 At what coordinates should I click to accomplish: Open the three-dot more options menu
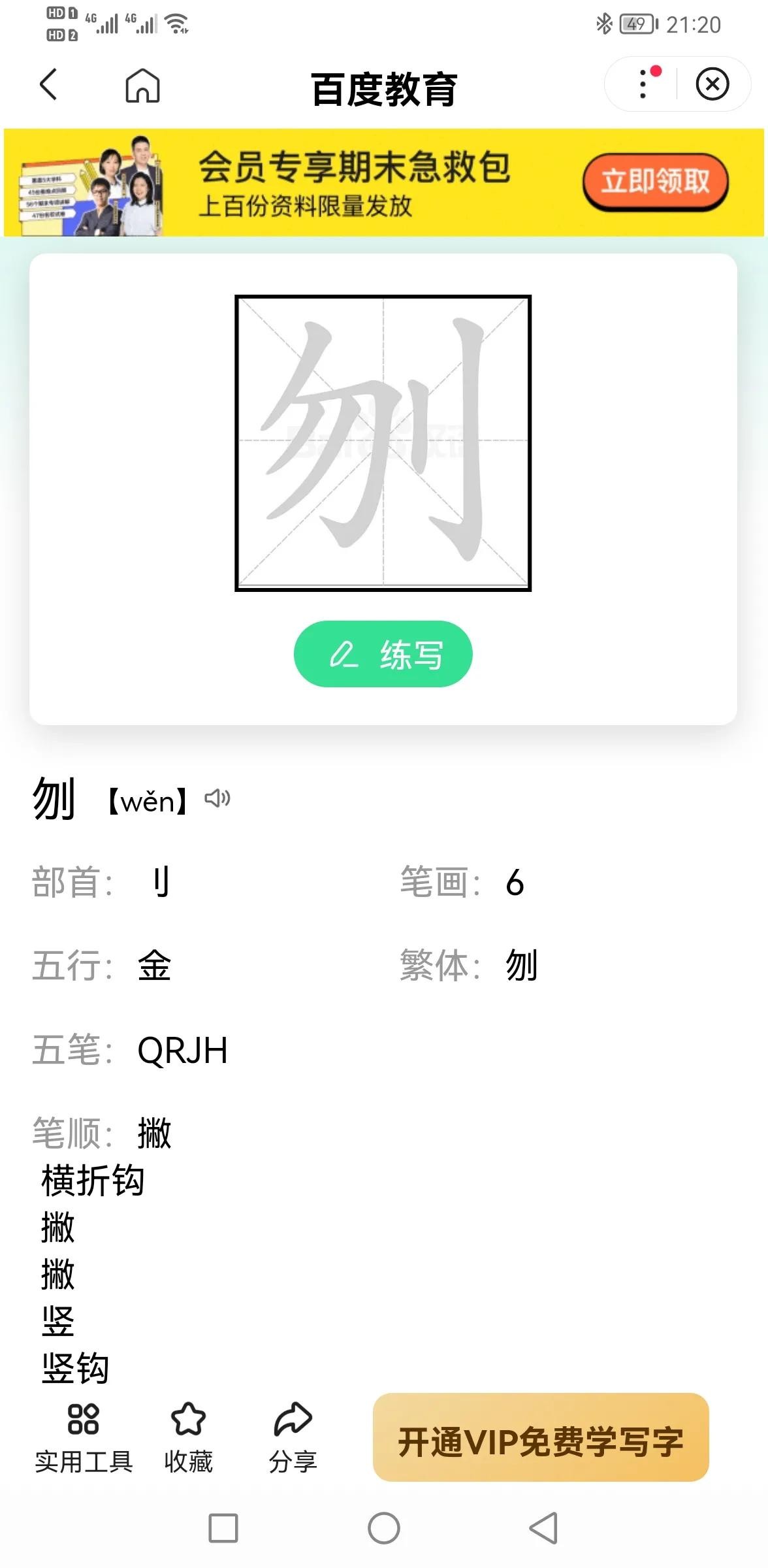[x=644, y=84]
